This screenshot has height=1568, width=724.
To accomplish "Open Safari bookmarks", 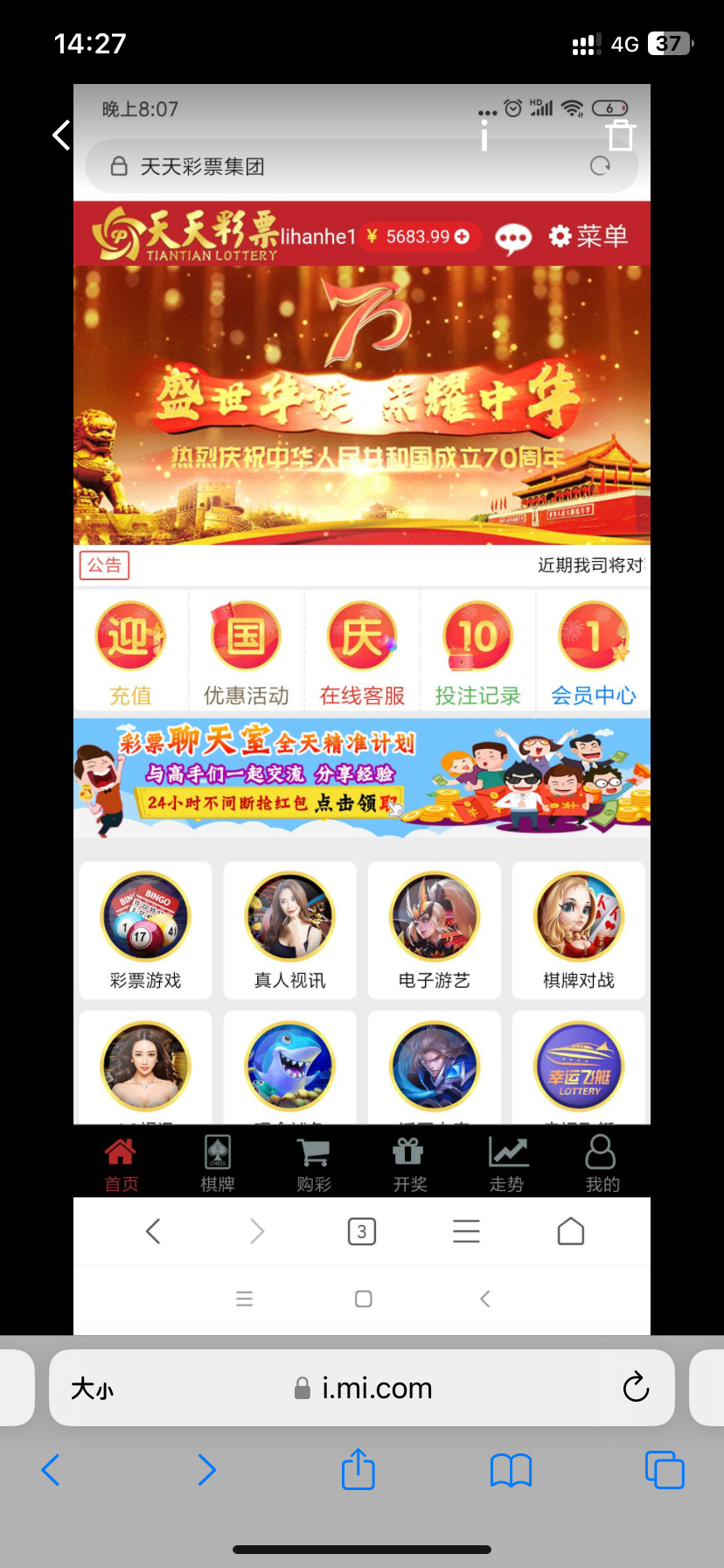I will pos(511,1470).
